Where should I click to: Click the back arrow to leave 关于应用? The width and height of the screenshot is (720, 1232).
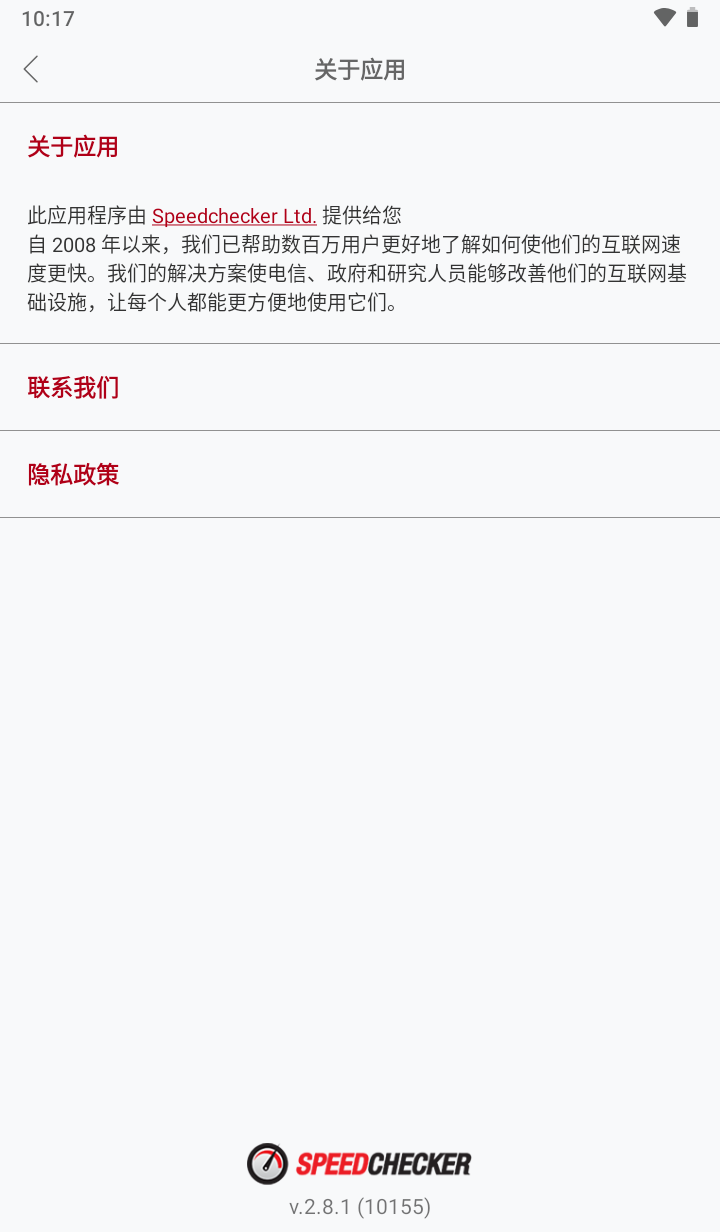[x=30, y=69]
